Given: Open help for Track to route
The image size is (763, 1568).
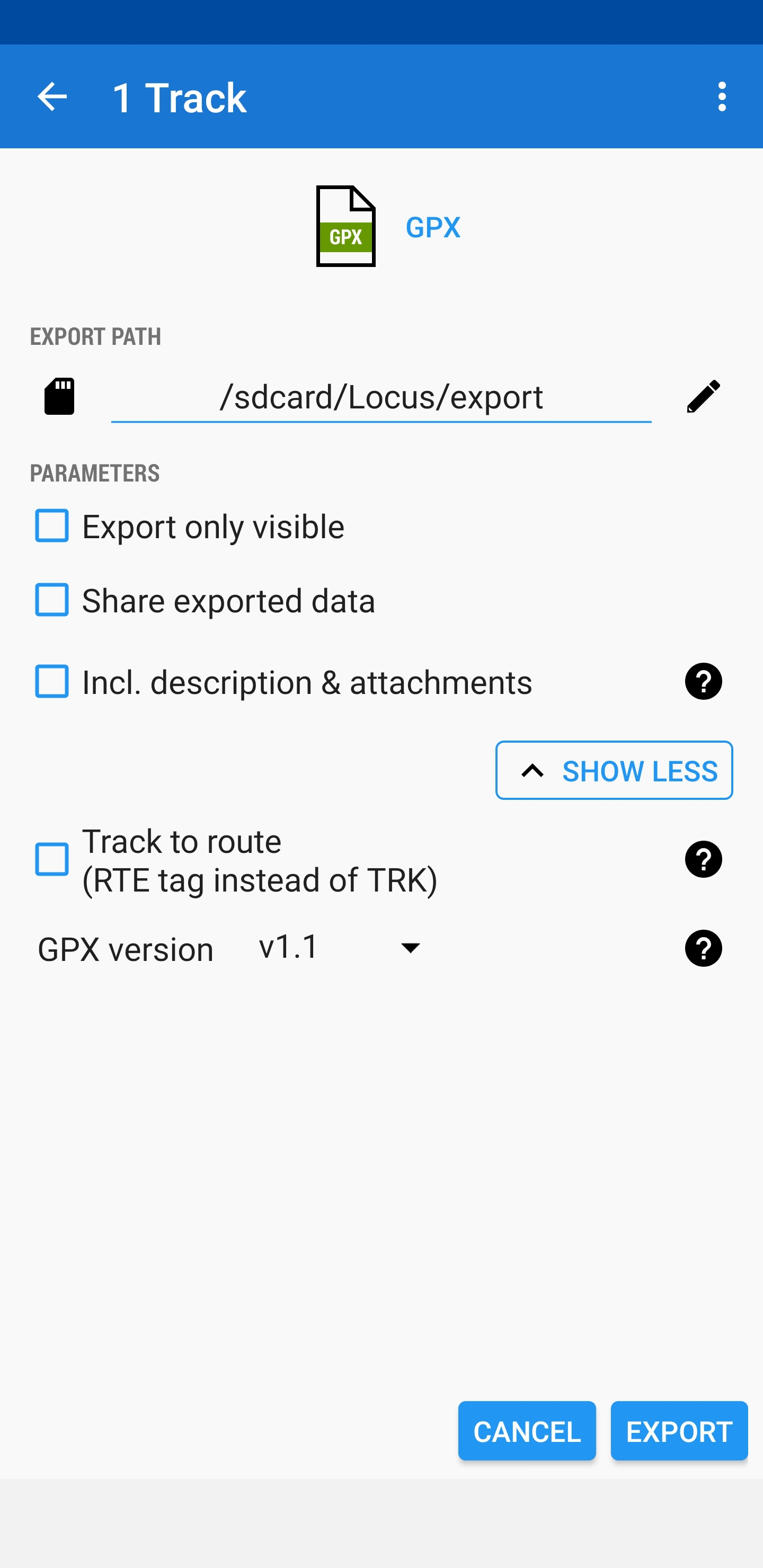Looking at the screenshot, I should click(703, 859).
